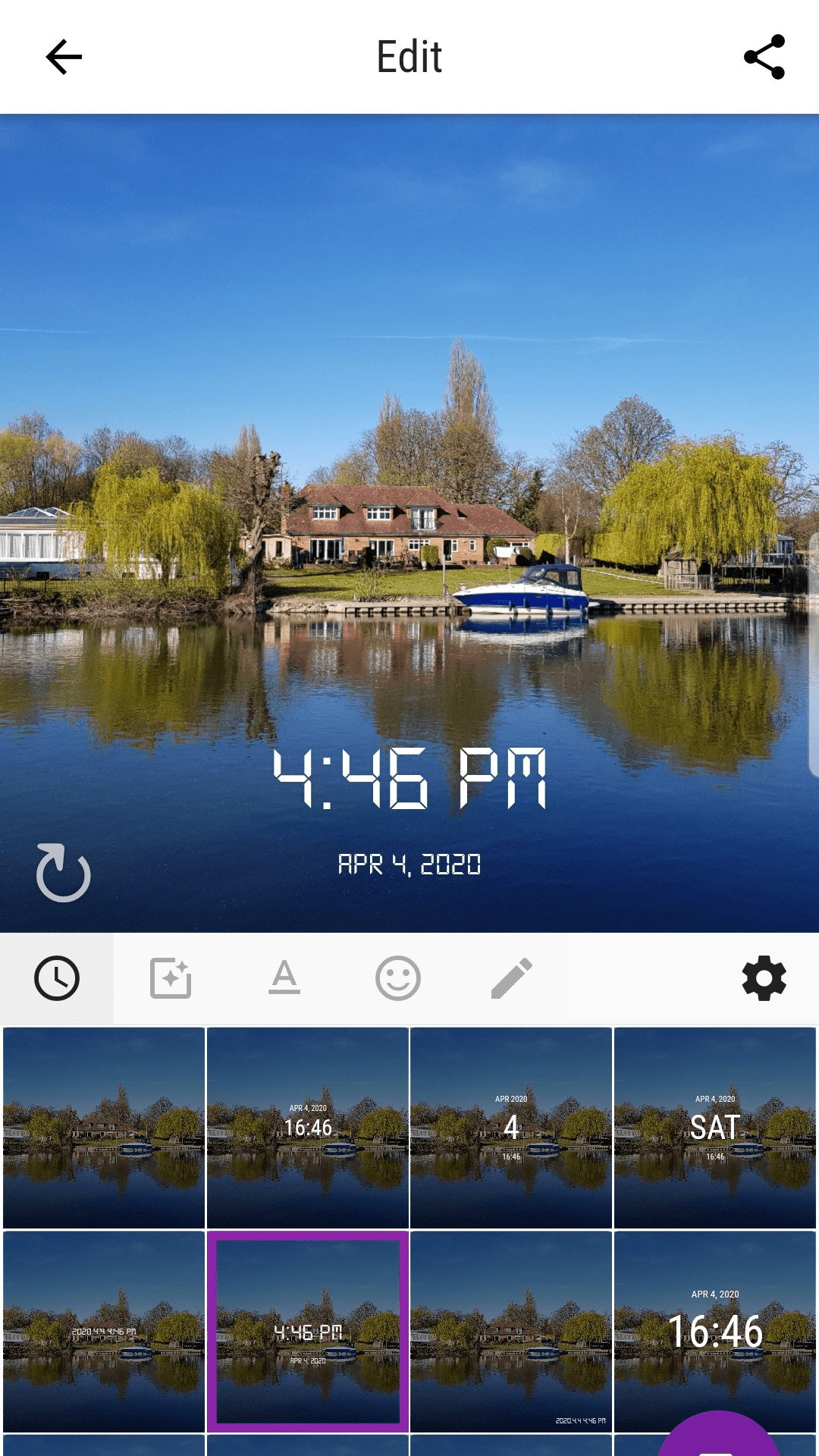Image resolution: width=819 pixels, height=1456 pixels.
Task: Choose the small centered digital timestamp style
Action: (104, 1332)
